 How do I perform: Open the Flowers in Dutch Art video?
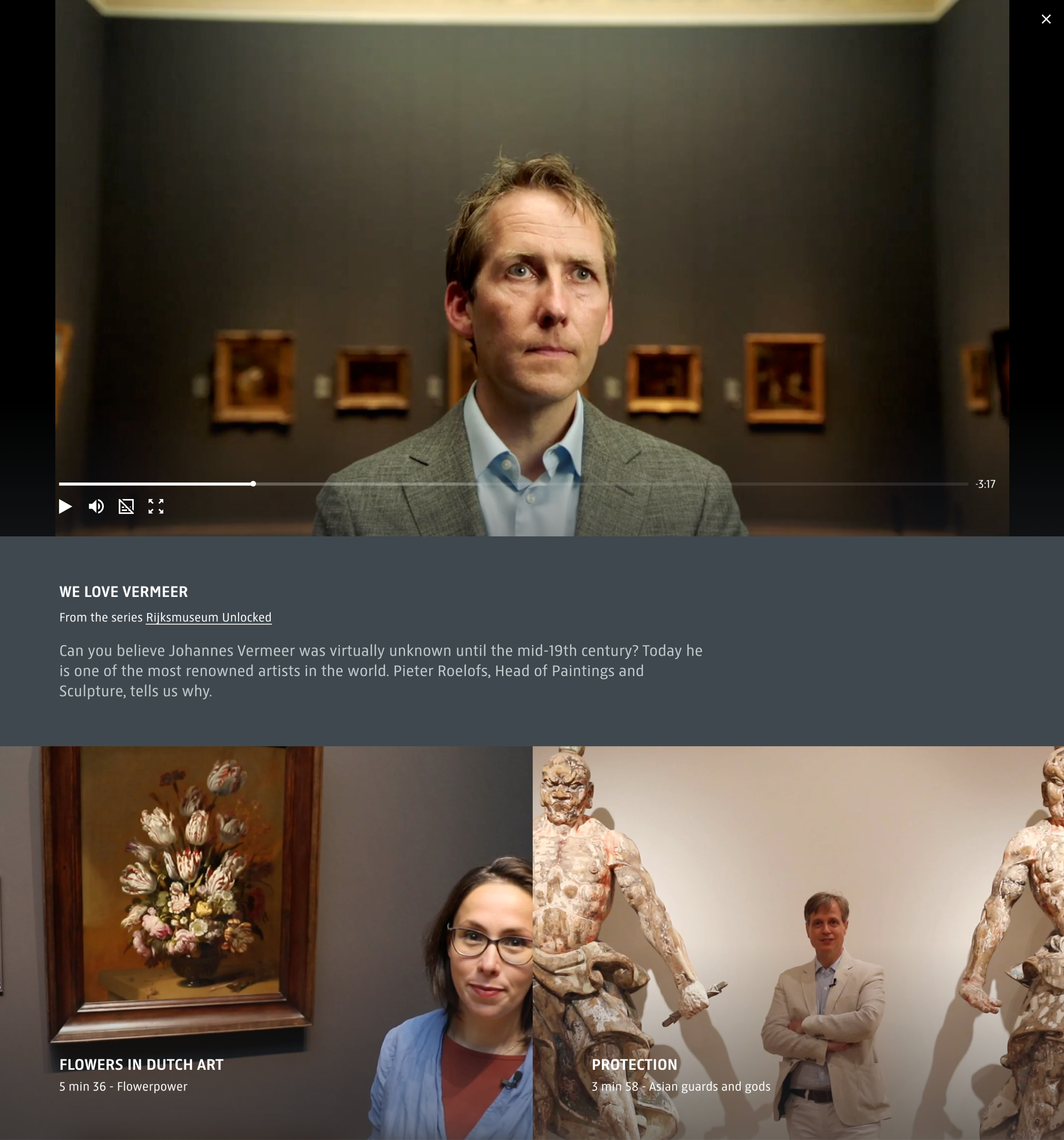click(266, 943)
